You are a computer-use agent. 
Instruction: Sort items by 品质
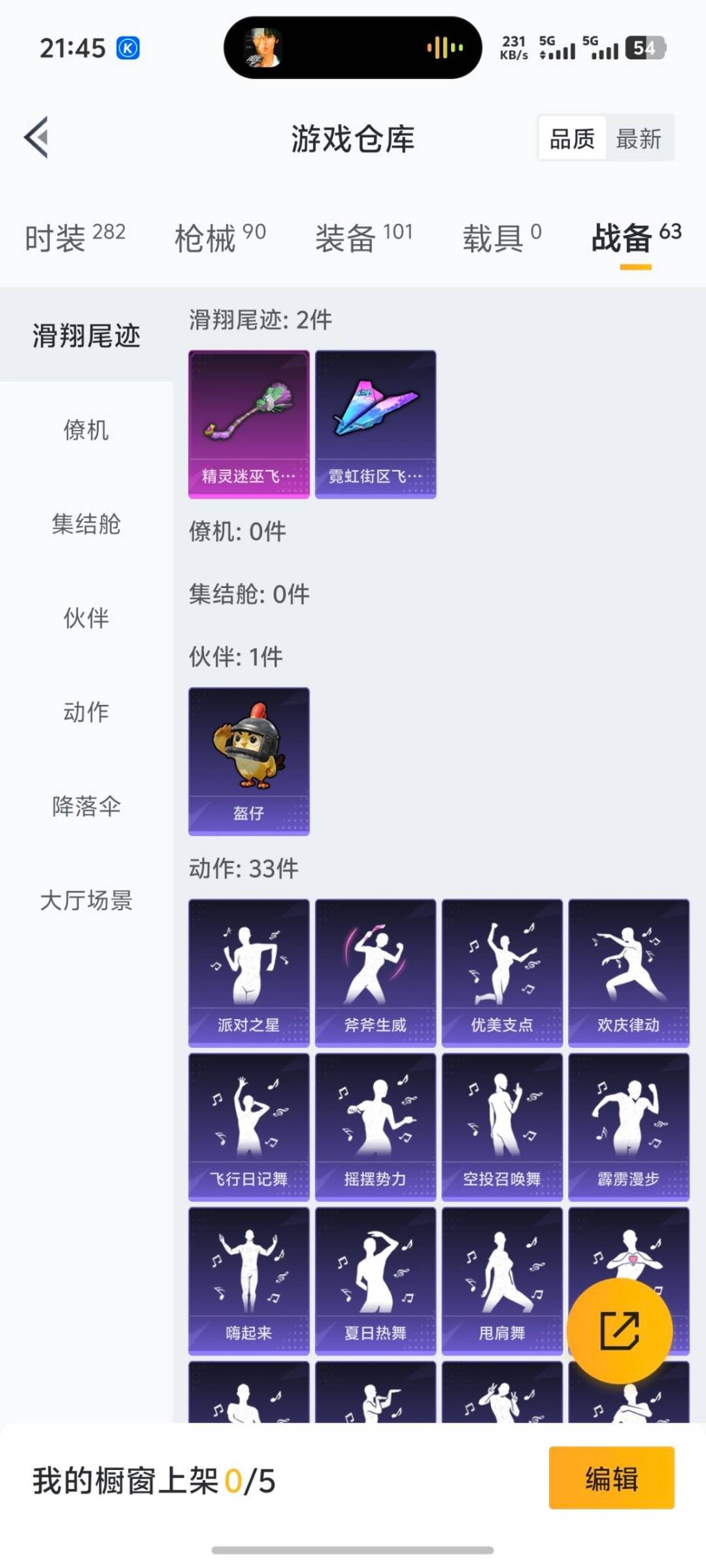click(x=572, y=139)
